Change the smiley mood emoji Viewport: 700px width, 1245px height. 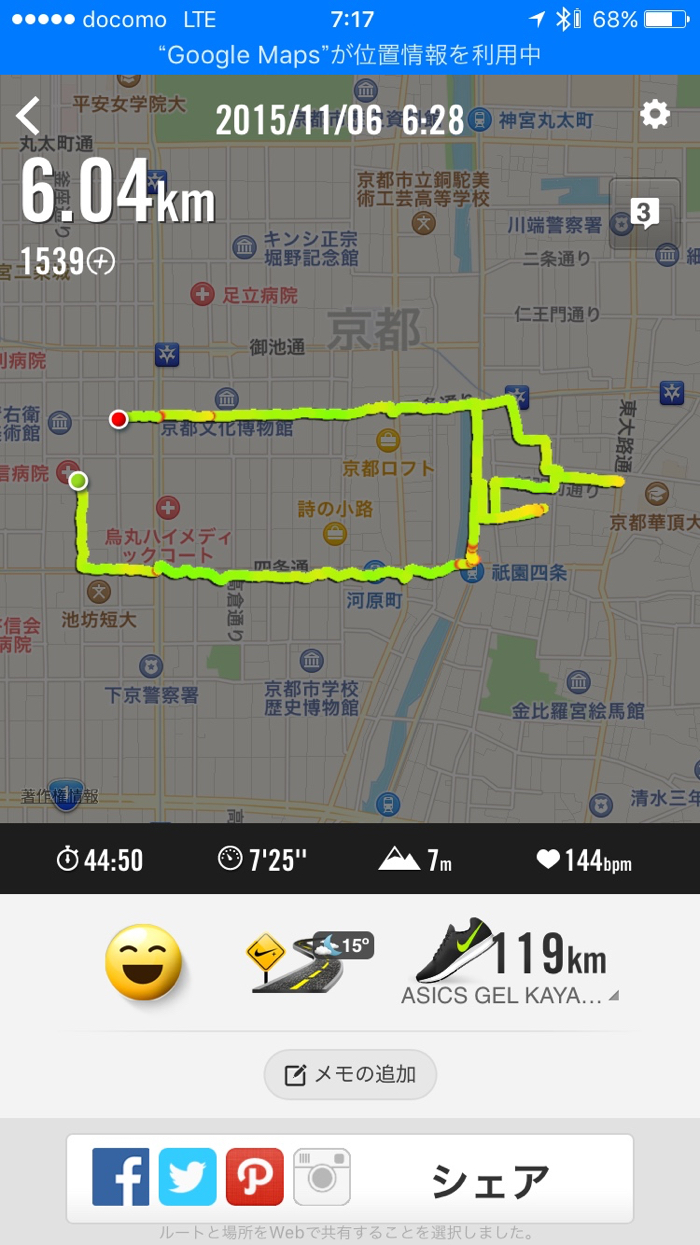pos(145,962)
